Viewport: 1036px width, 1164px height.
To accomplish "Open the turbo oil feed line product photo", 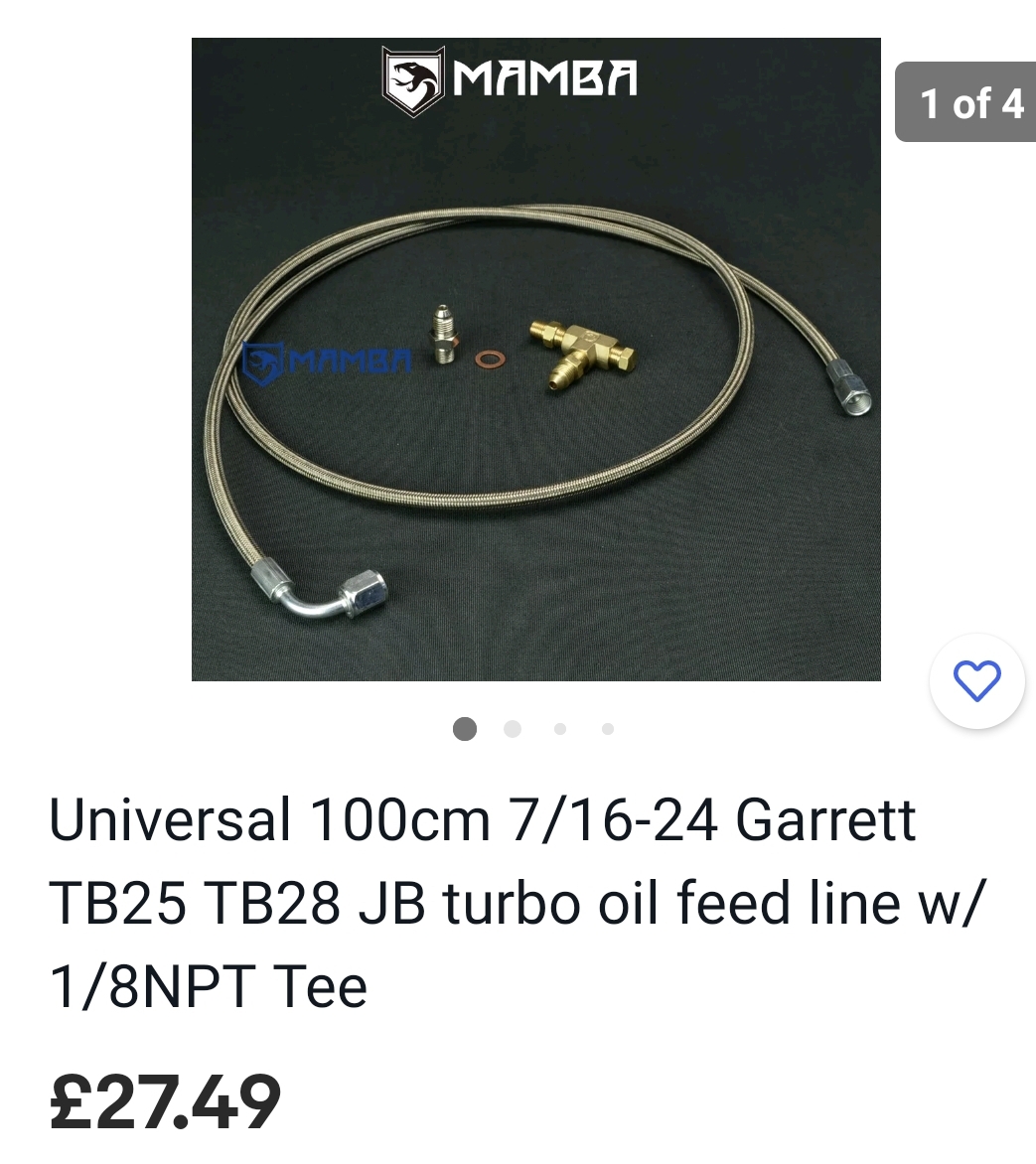I will pyautogui.click(x=535, y=360).
